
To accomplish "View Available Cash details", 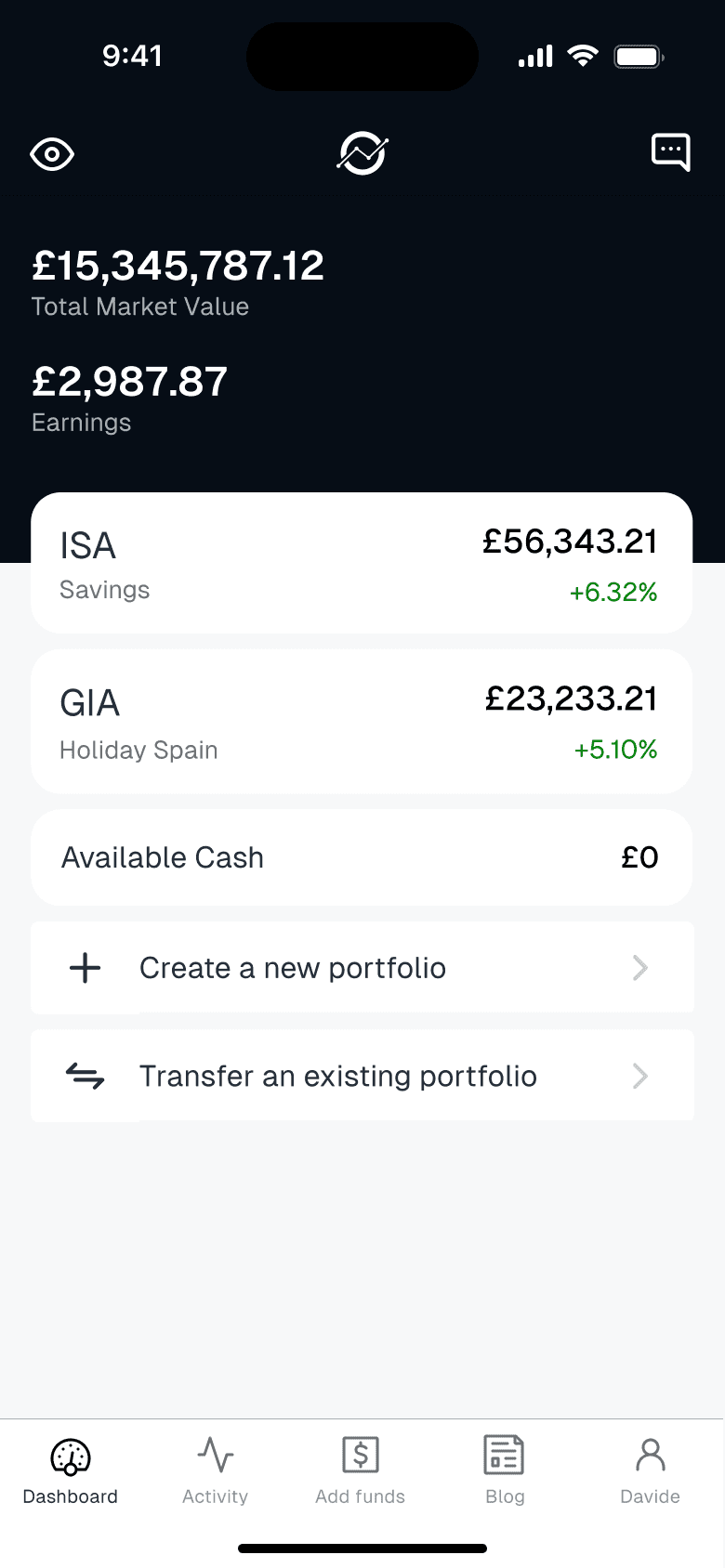I will pyautogui.click(x=362, y=857).
